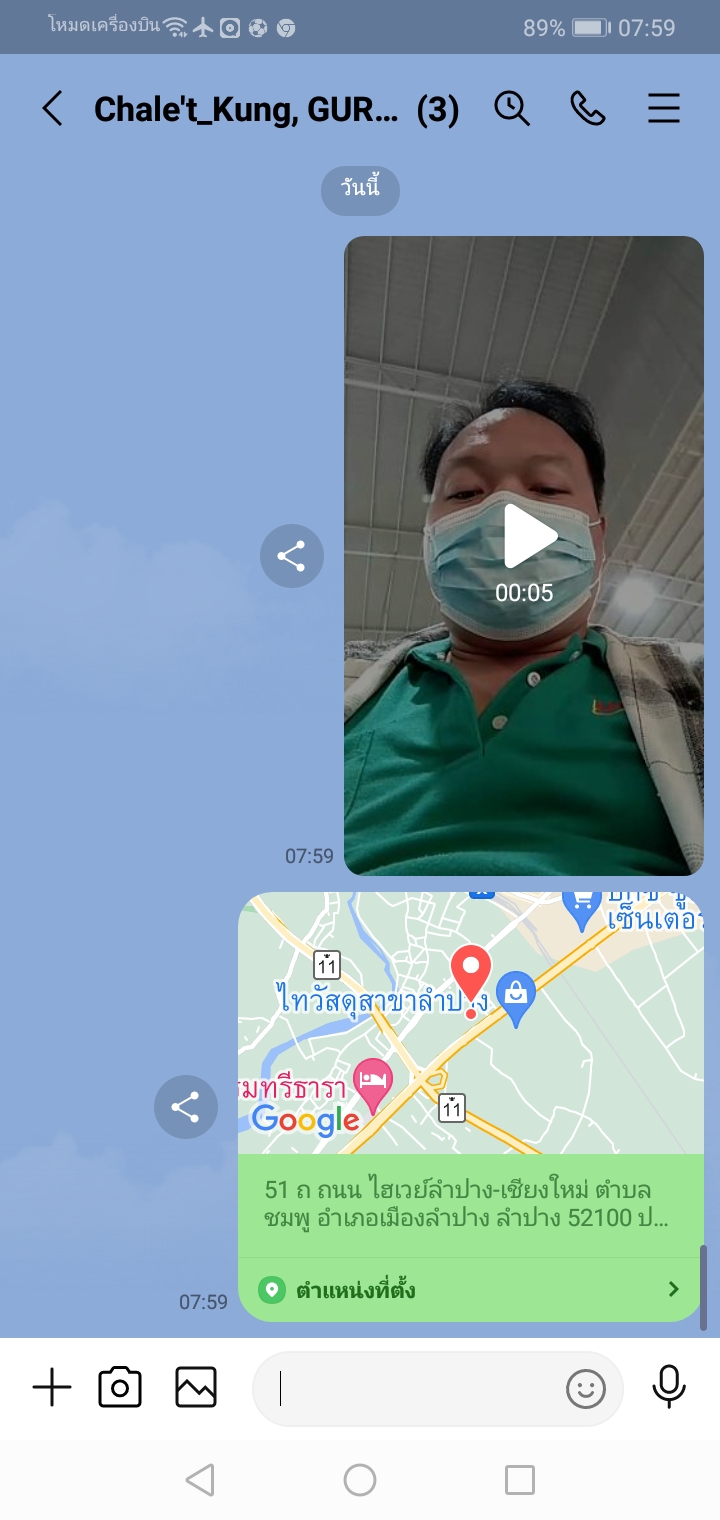
Task: Share the video message
Action: pyautogui.click(x=292, y=556)
